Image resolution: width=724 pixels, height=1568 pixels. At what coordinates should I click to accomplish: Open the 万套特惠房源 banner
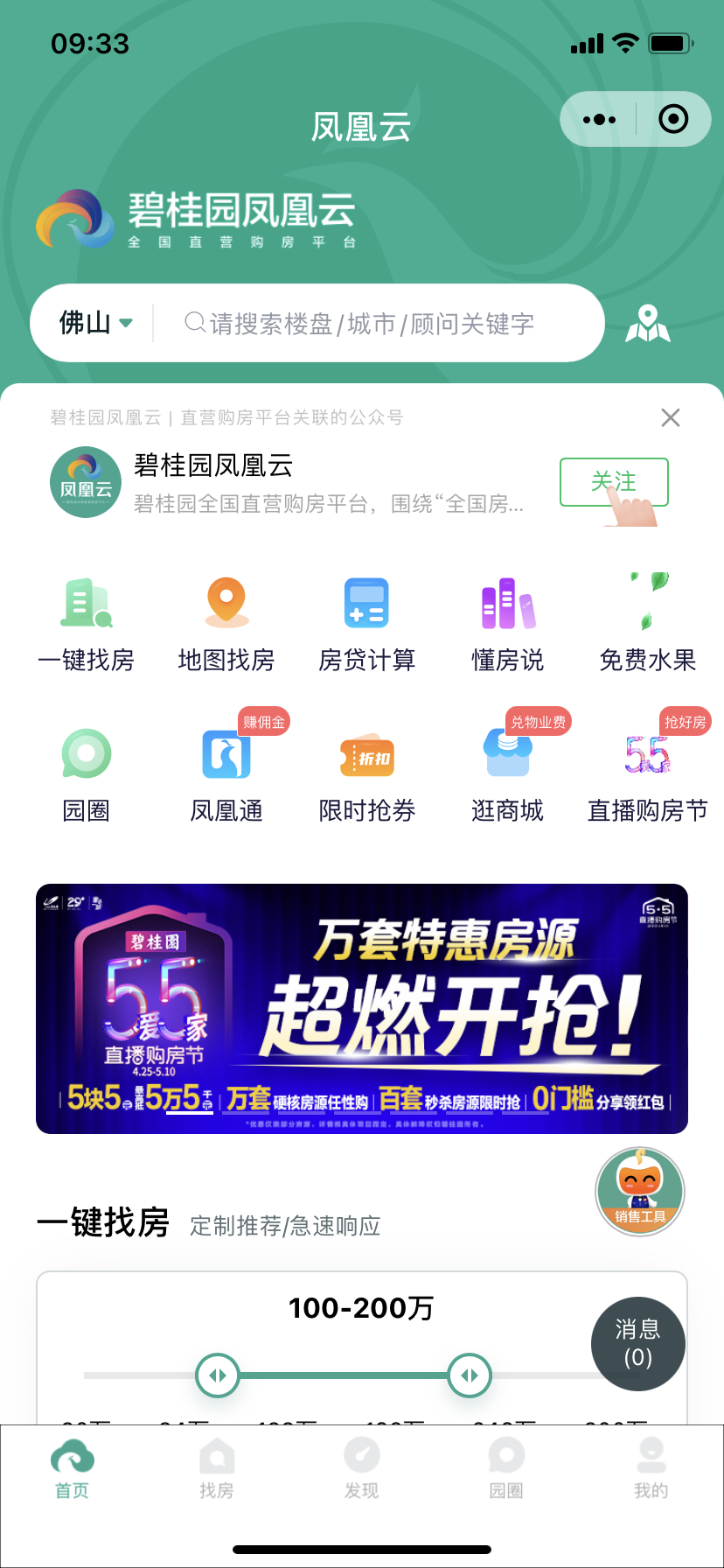tap(362, 1008)
